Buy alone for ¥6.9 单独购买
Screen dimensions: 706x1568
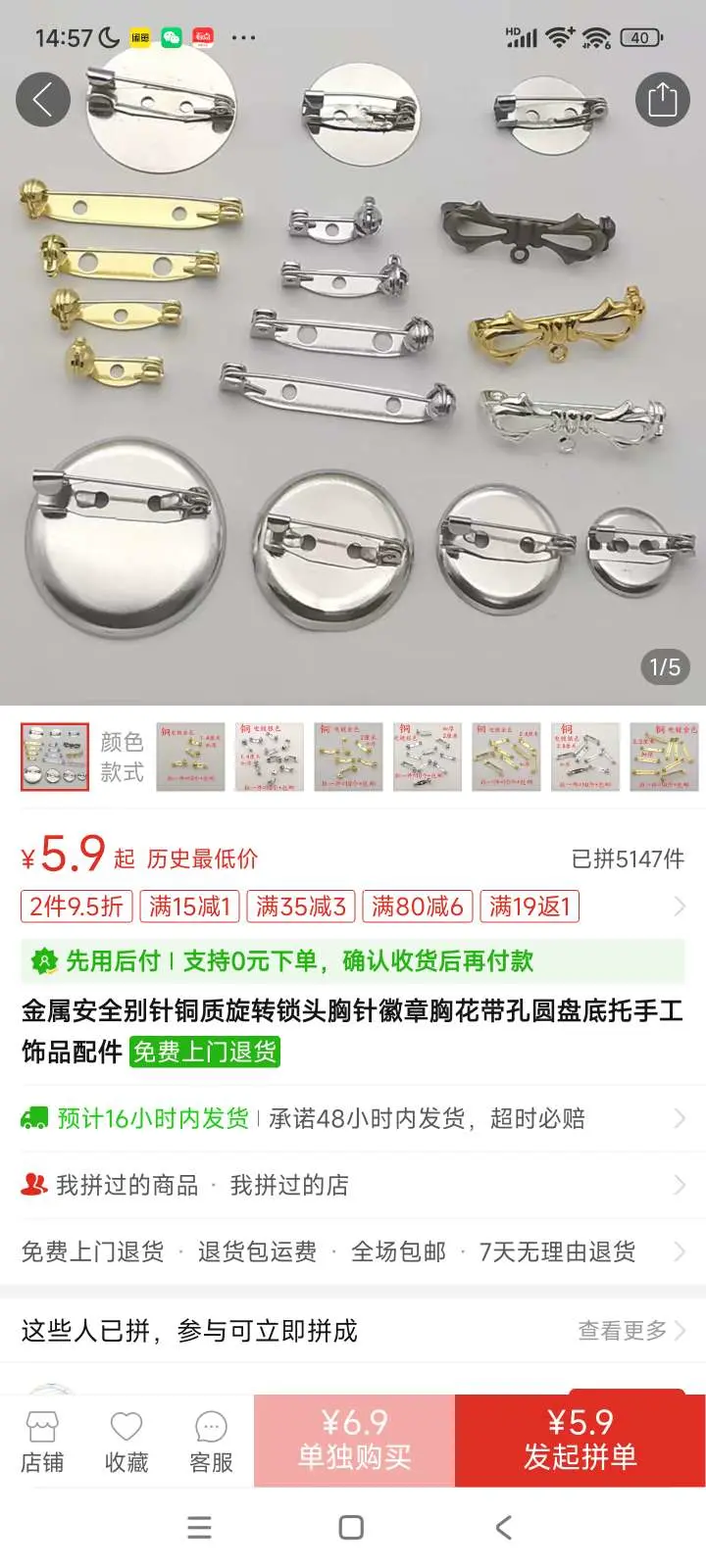click(x=354, y=1440)
